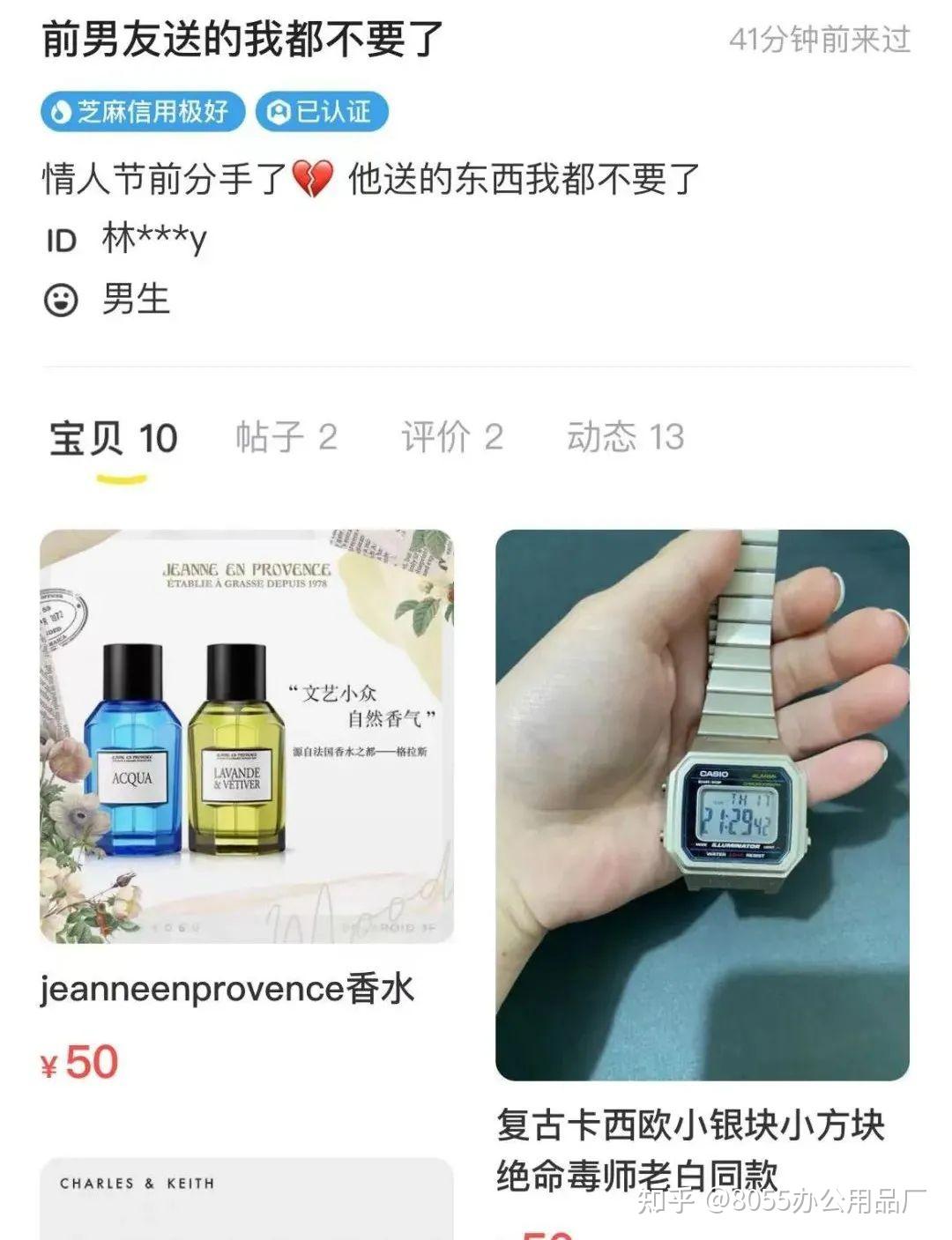View the 复古卡西欧小银块 watch listing
This screenshot has width=952, height=1240.
[702, 804]
